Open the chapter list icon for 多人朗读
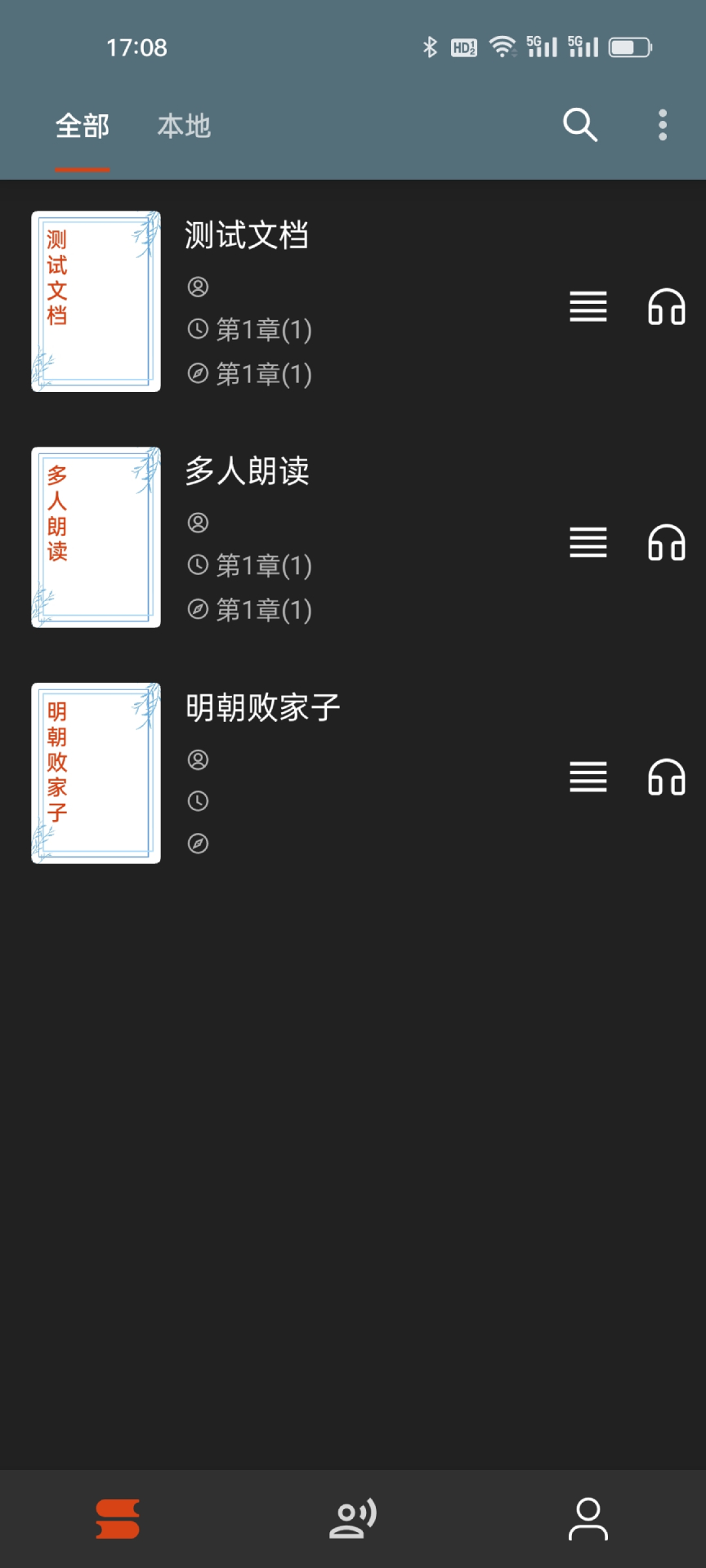Viewport: 706px width, 1568px height. pos(588,543)
